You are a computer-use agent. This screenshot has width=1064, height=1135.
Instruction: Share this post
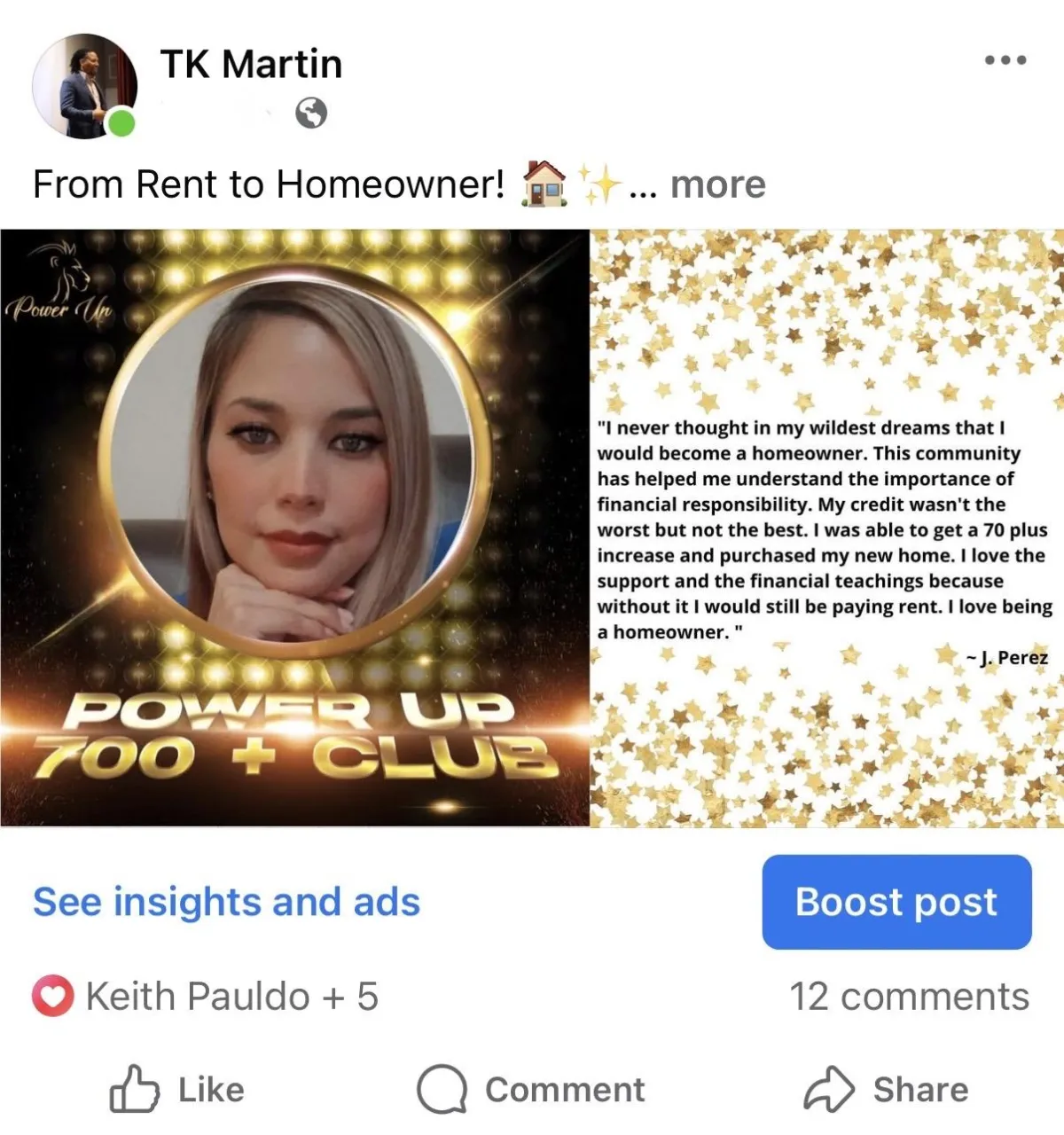tap(885, 1089)
